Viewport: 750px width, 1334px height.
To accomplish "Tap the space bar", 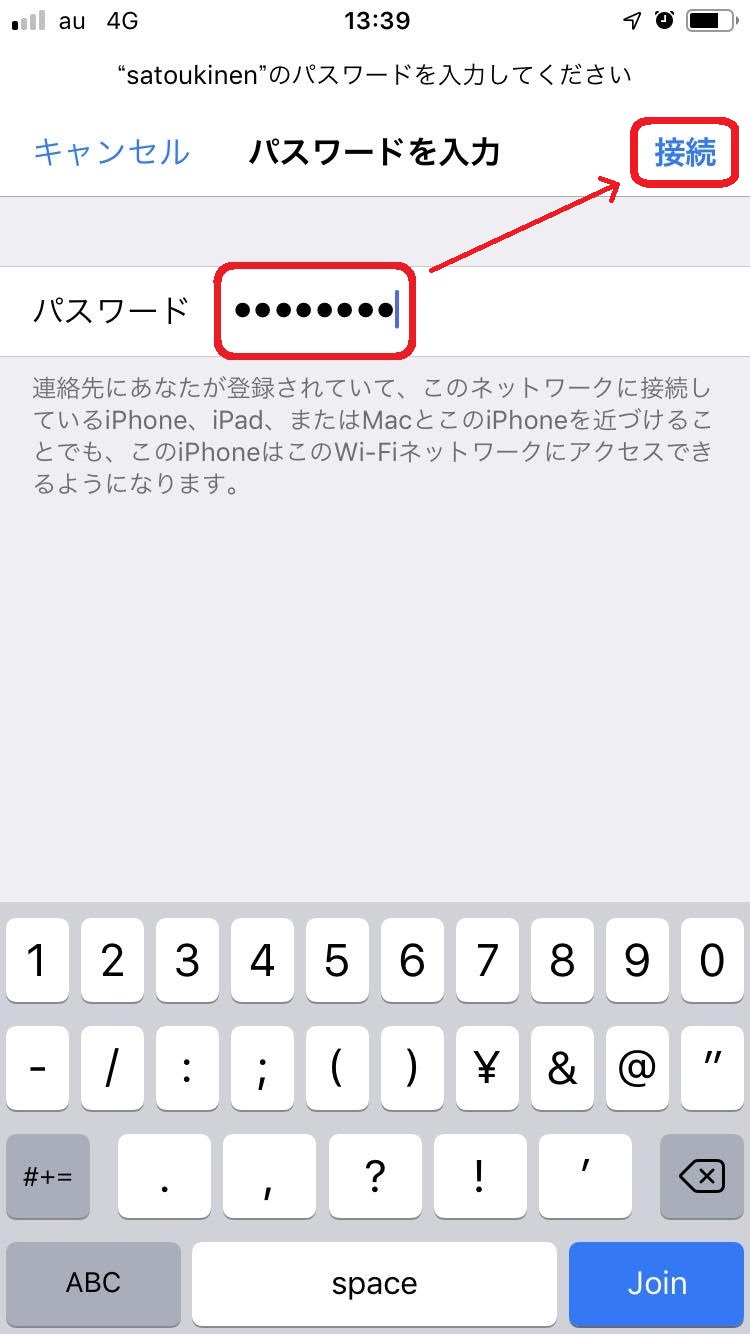I will click(x=374, y=1284).
